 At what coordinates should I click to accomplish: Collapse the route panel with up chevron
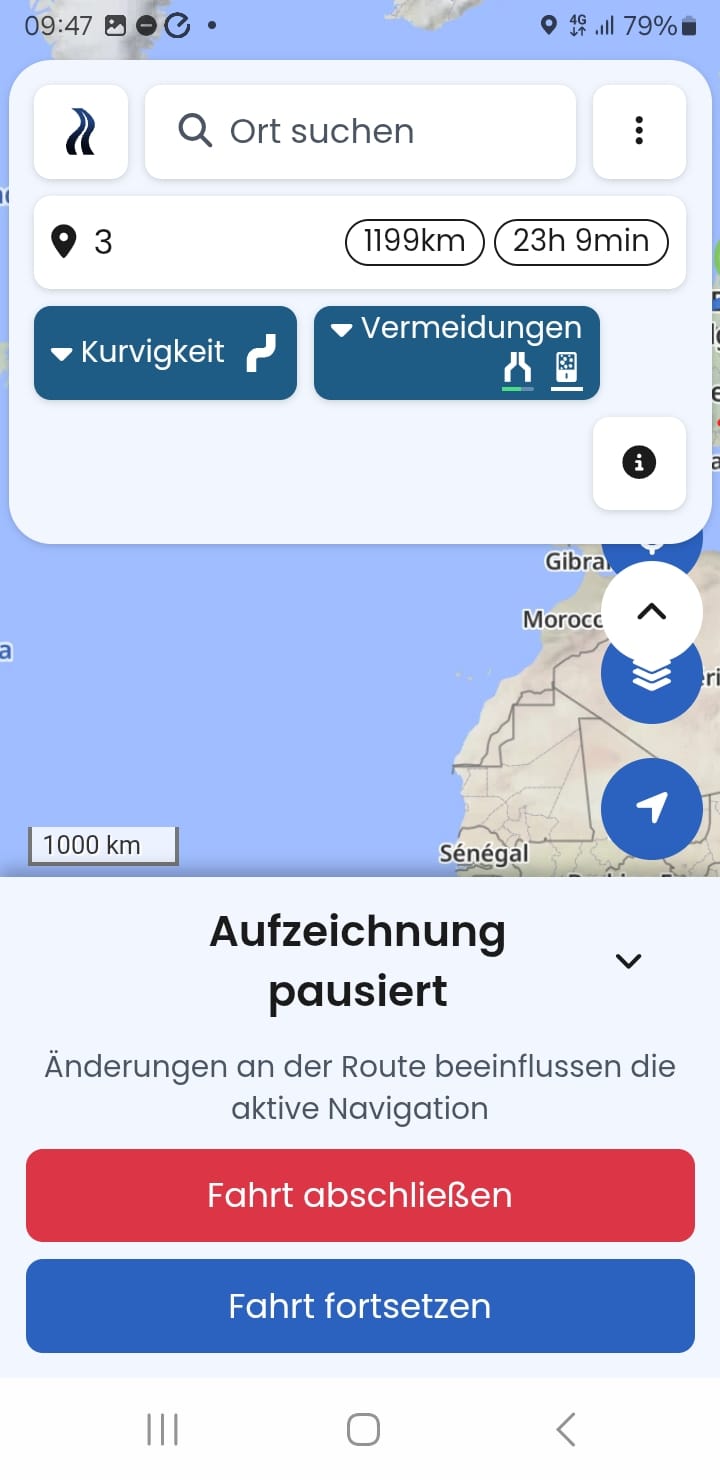652,612
